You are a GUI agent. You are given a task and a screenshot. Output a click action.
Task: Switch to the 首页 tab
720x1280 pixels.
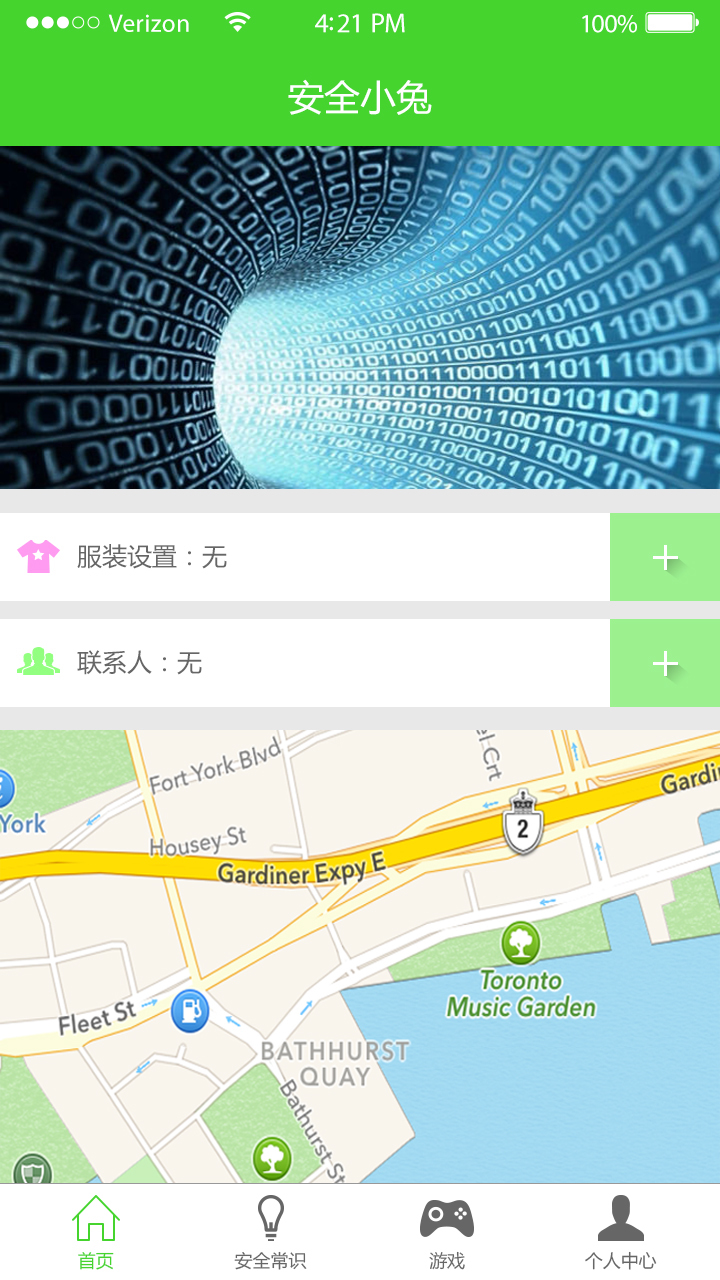96,1232
